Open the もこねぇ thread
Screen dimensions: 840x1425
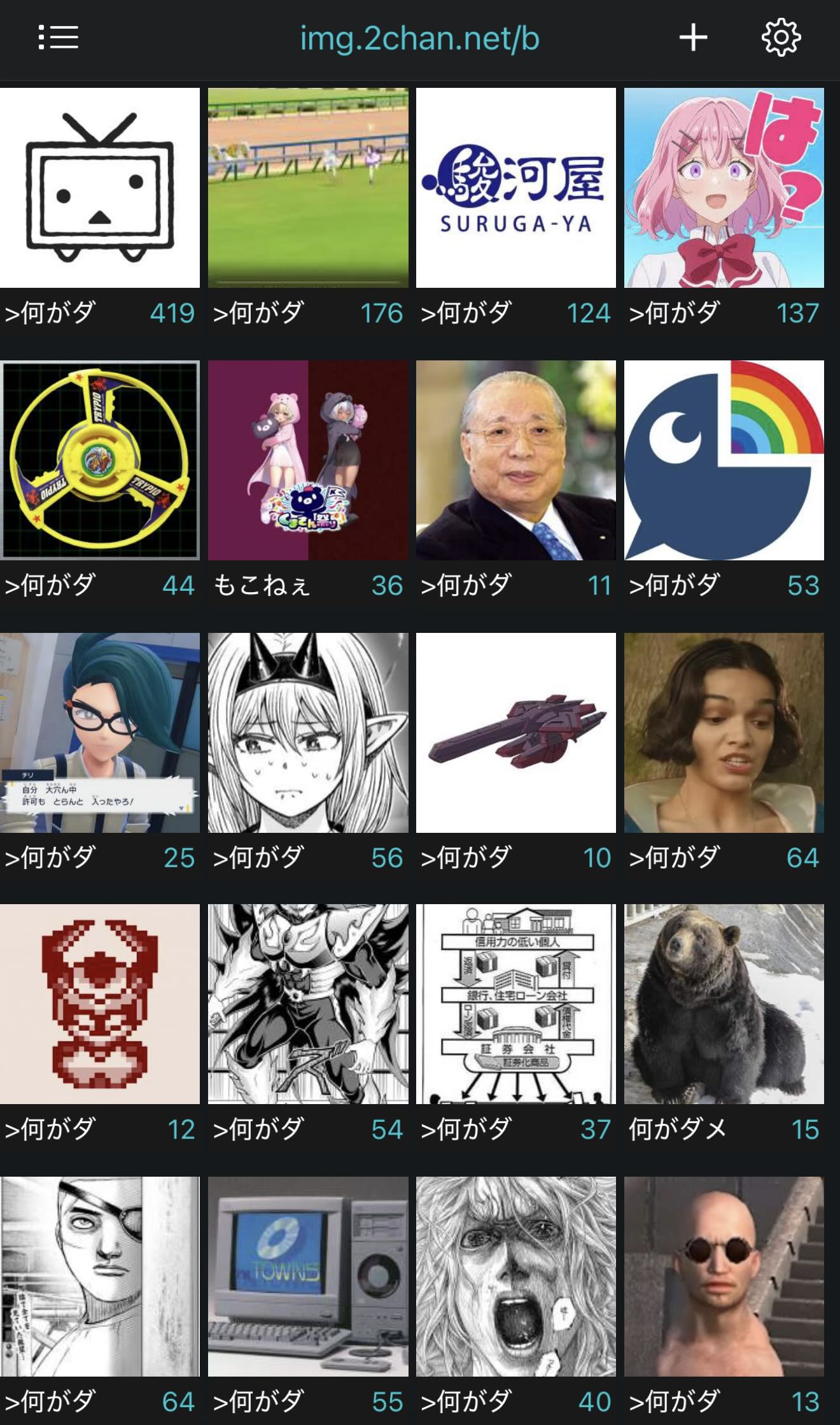click(308, 460)
